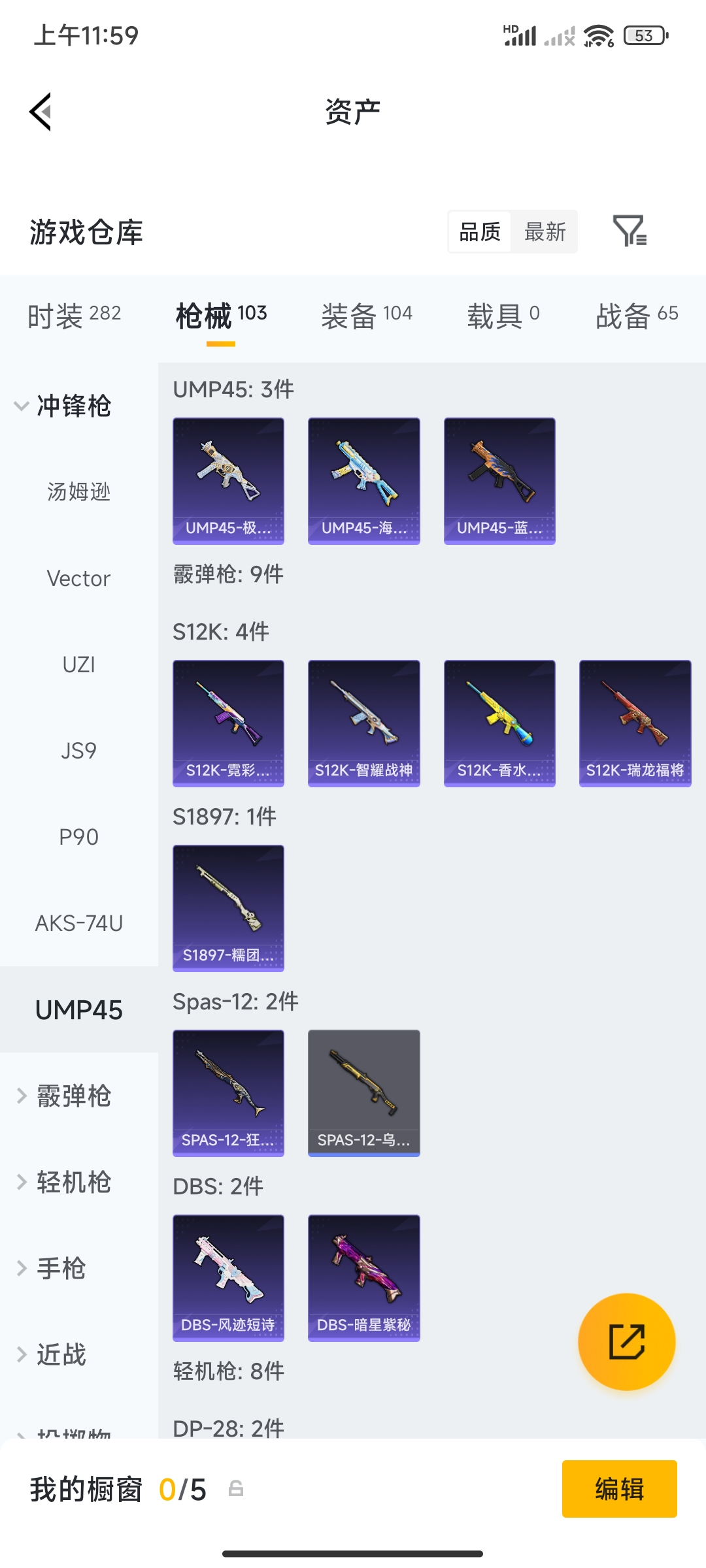Collapse the 冲锋枪 category
Image resolution: width=706 pixels, height=1568 pixels.
(65, 406)
